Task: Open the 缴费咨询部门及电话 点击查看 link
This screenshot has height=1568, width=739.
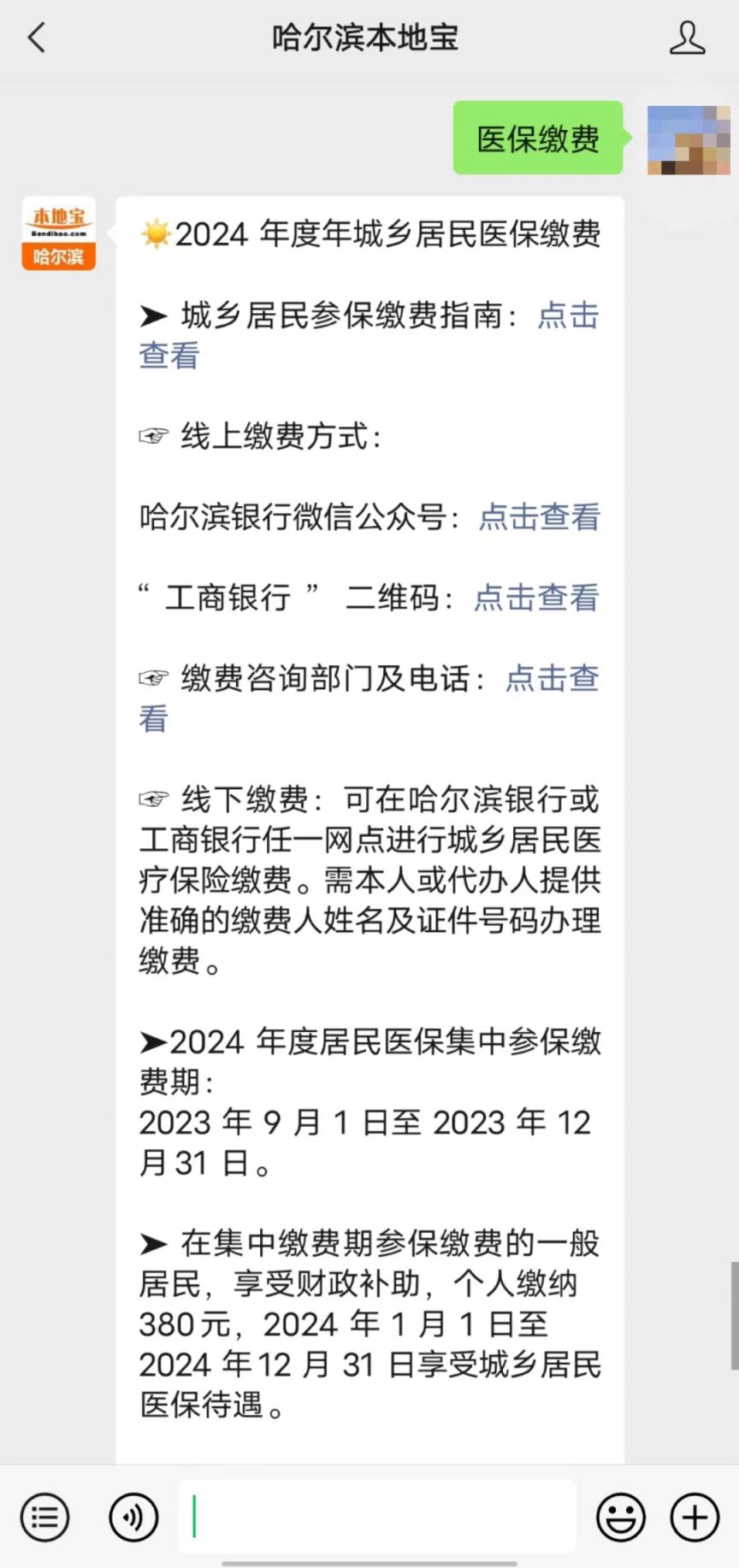Action: (552, 679)
